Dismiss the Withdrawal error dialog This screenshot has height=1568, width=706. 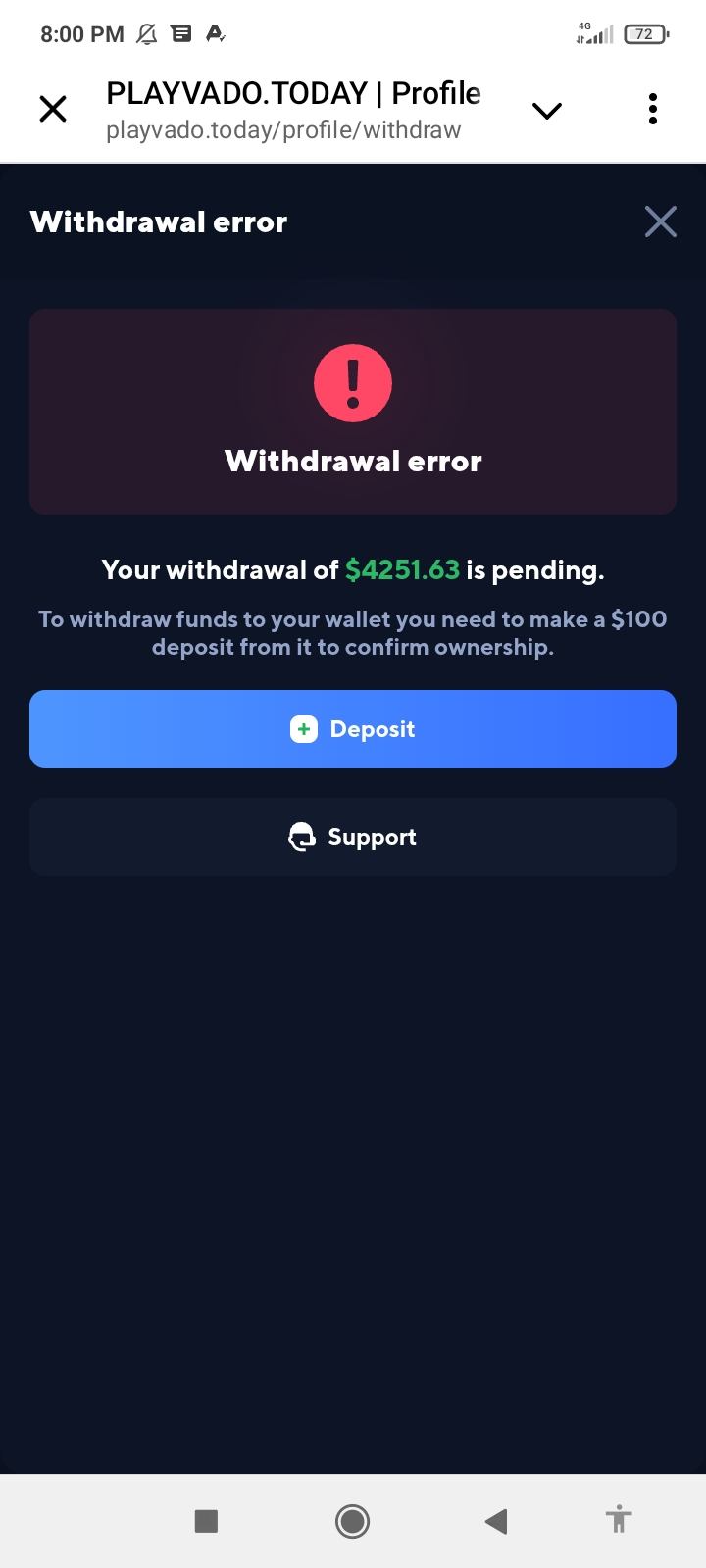pos(660,221)
